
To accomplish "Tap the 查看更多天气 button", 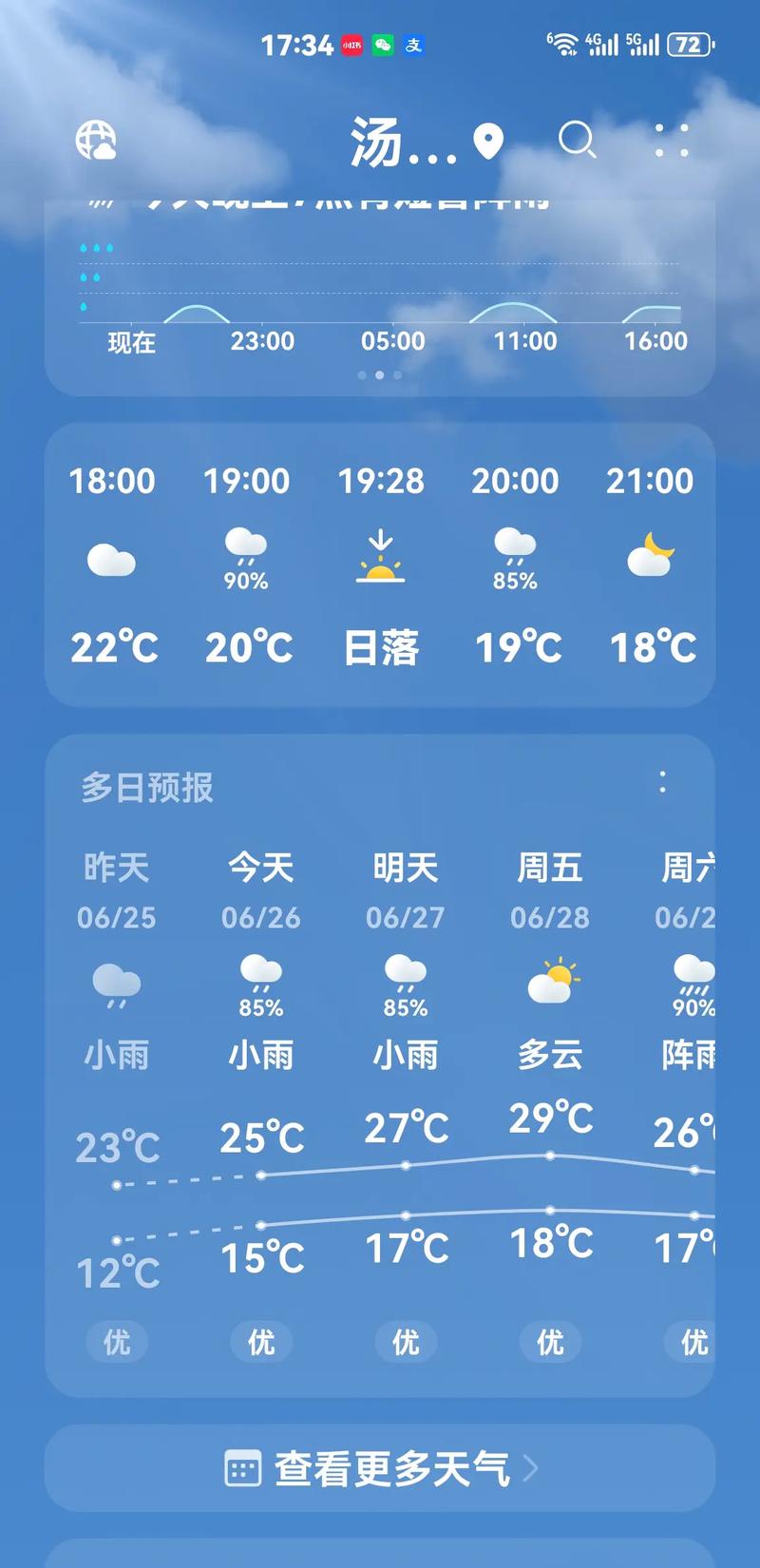I will 380,1468.
